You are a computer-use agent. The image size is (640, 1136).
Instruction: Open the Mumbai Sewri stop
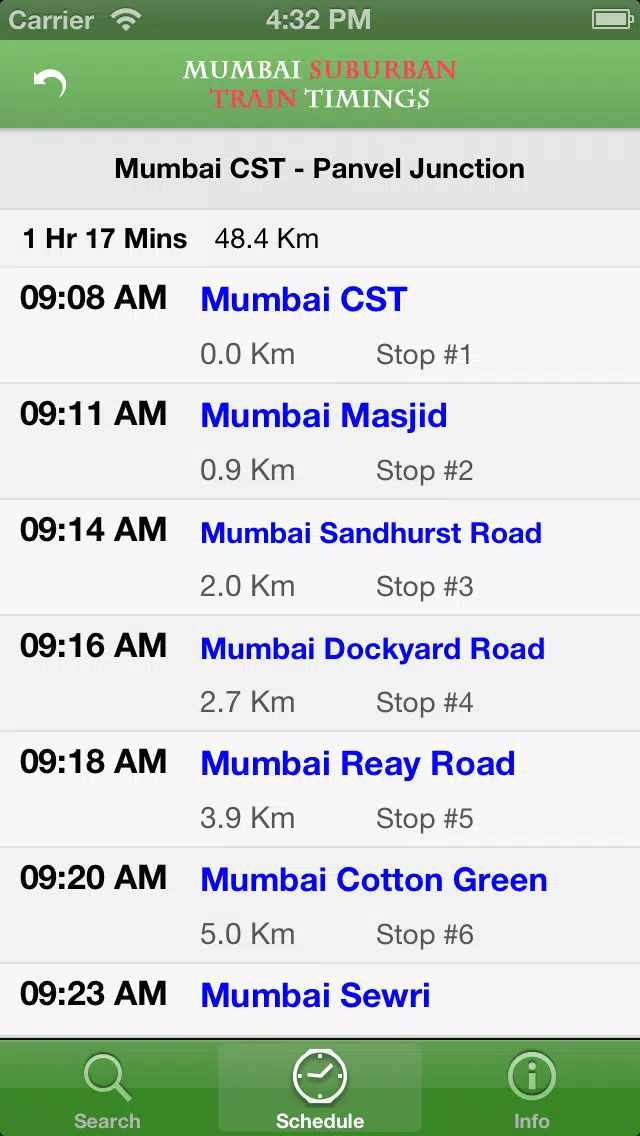(320, 1001)
